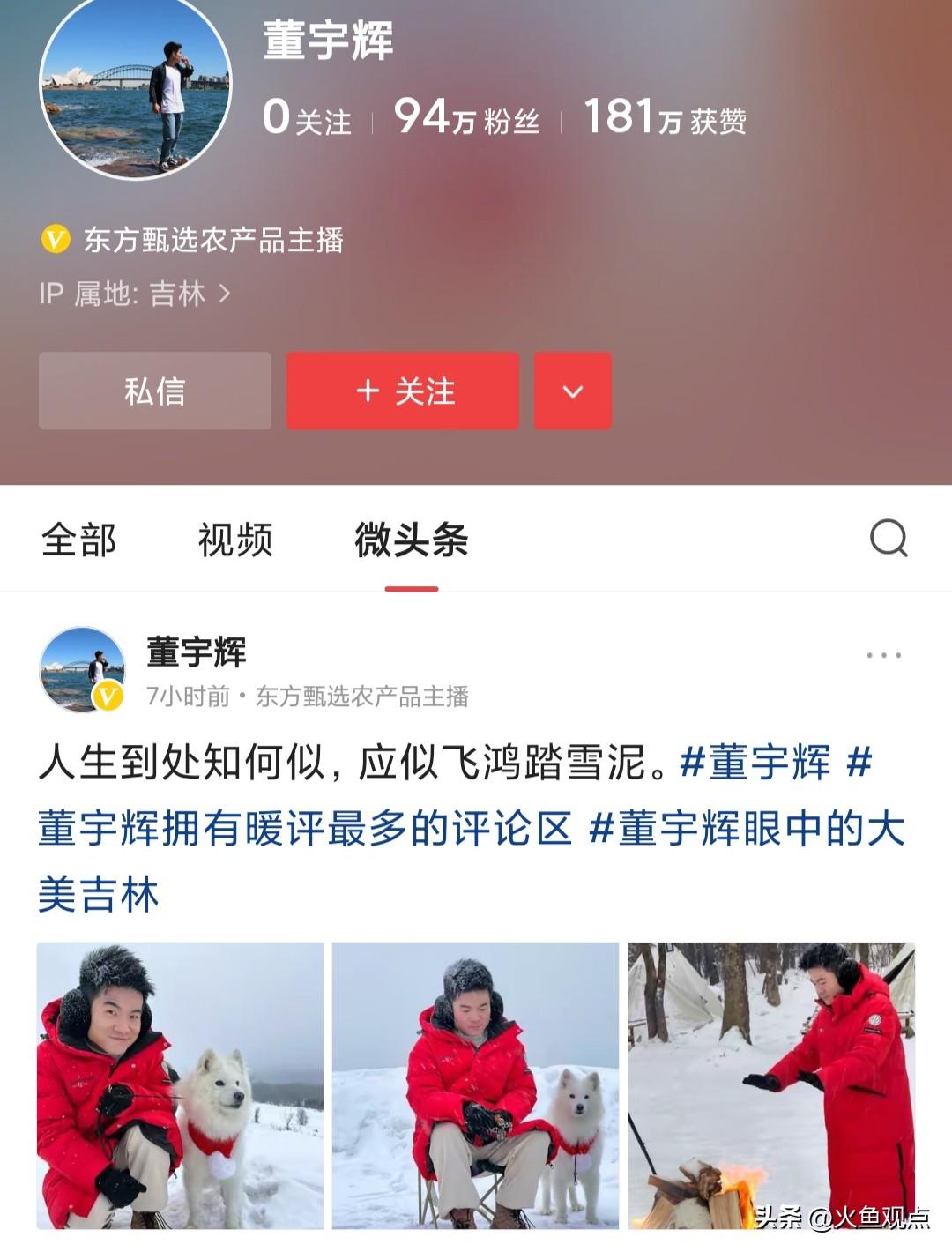Image resolution: width=952 pixels, height=1252 pixels.
Task: View first photo of man crouching with dog
Action: [180, 1085]
